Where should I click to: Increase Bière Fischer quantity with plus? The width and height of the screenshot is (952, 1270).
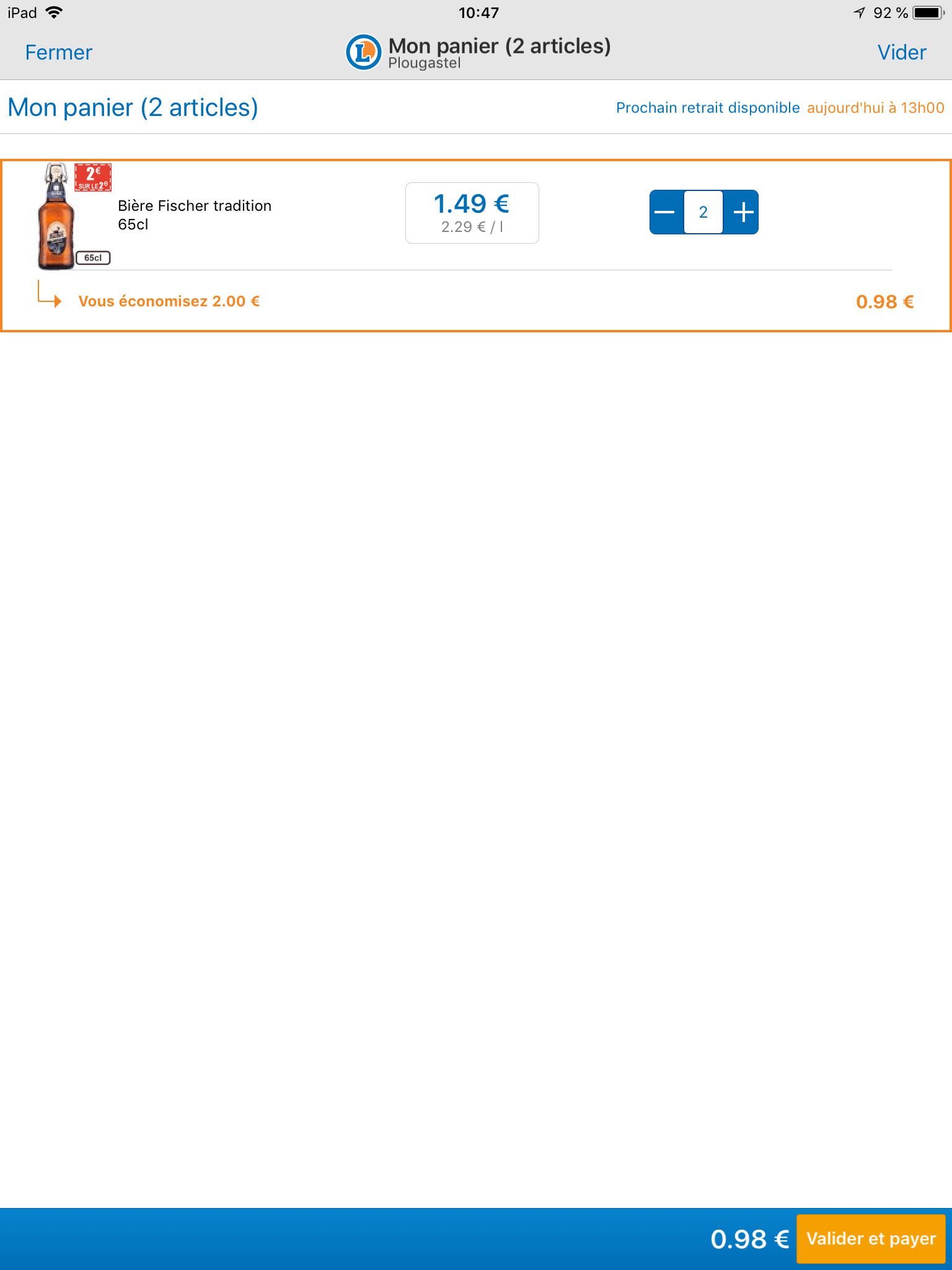(743, 212)
